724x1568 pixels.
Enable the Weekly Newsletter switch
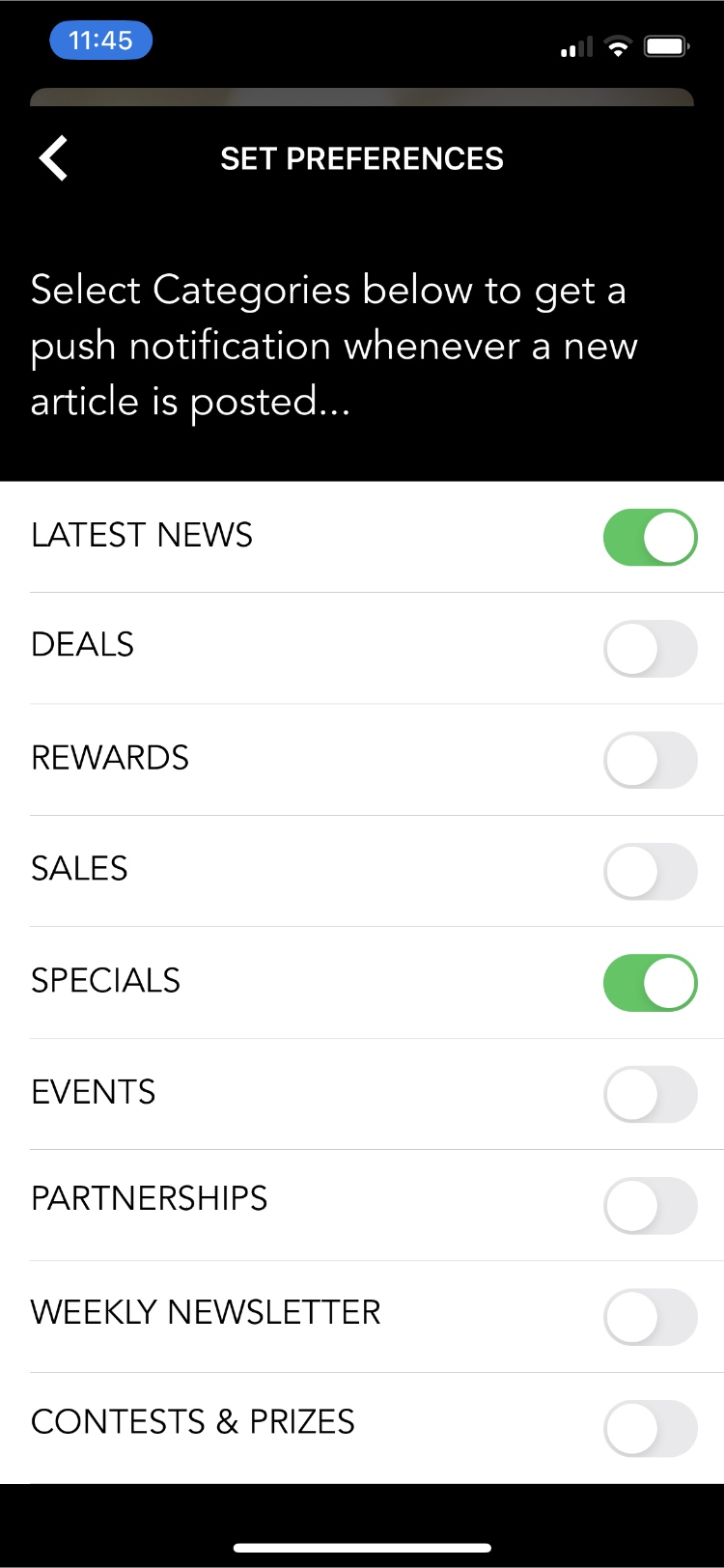(650, 1316)
